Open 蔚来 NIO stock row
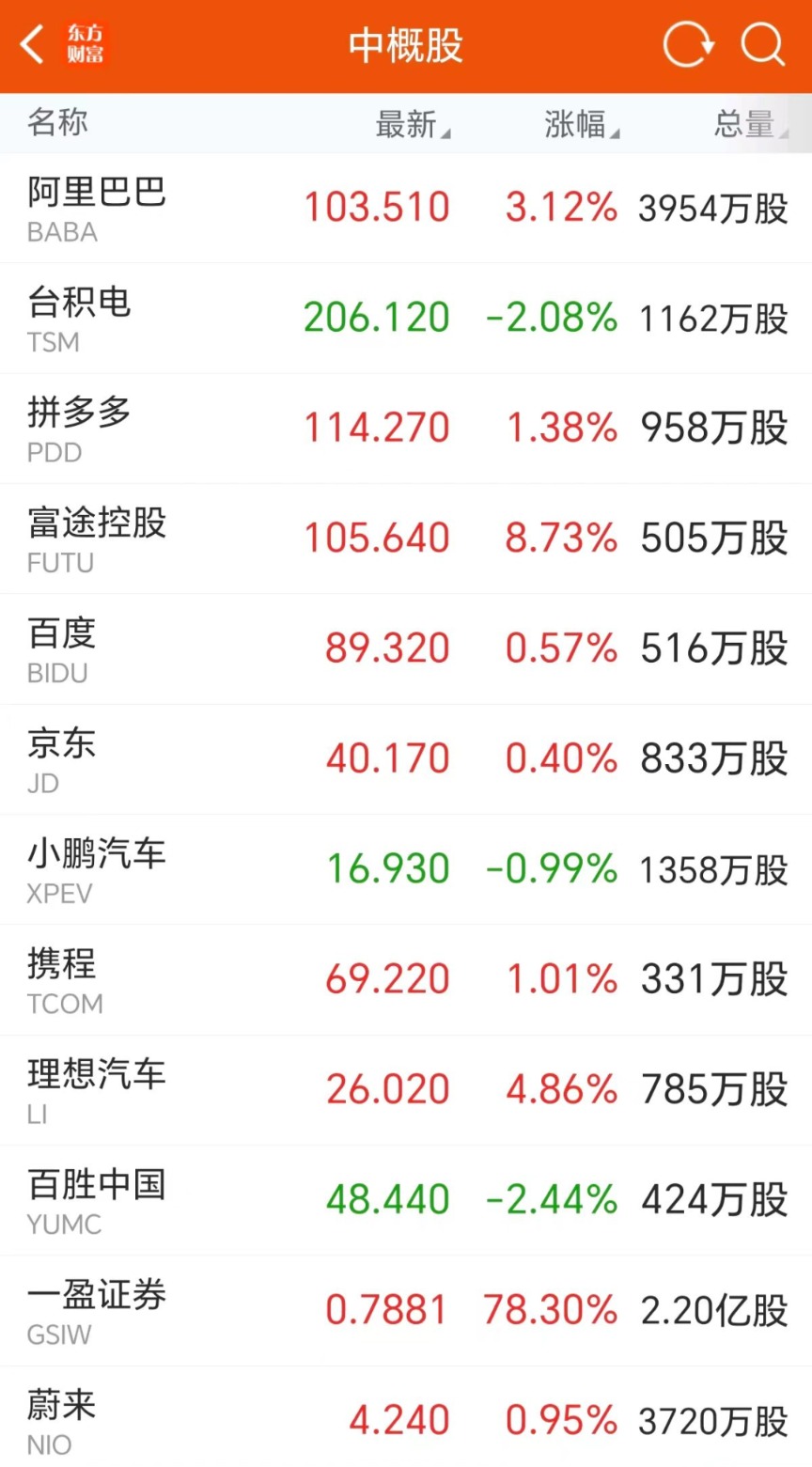The height and width of the screenshot is (1467, 812). pyautogui.click(x=406, y=1419)
